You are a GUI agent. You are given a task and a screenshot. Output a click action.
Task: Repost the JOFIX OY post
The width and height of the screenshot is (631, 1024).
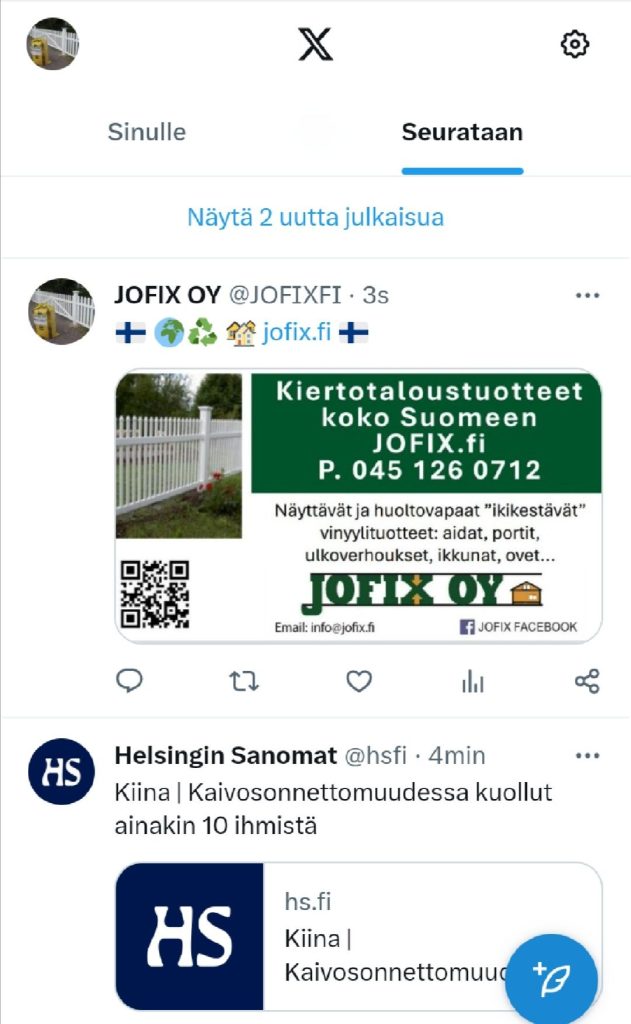click(244, 681)
